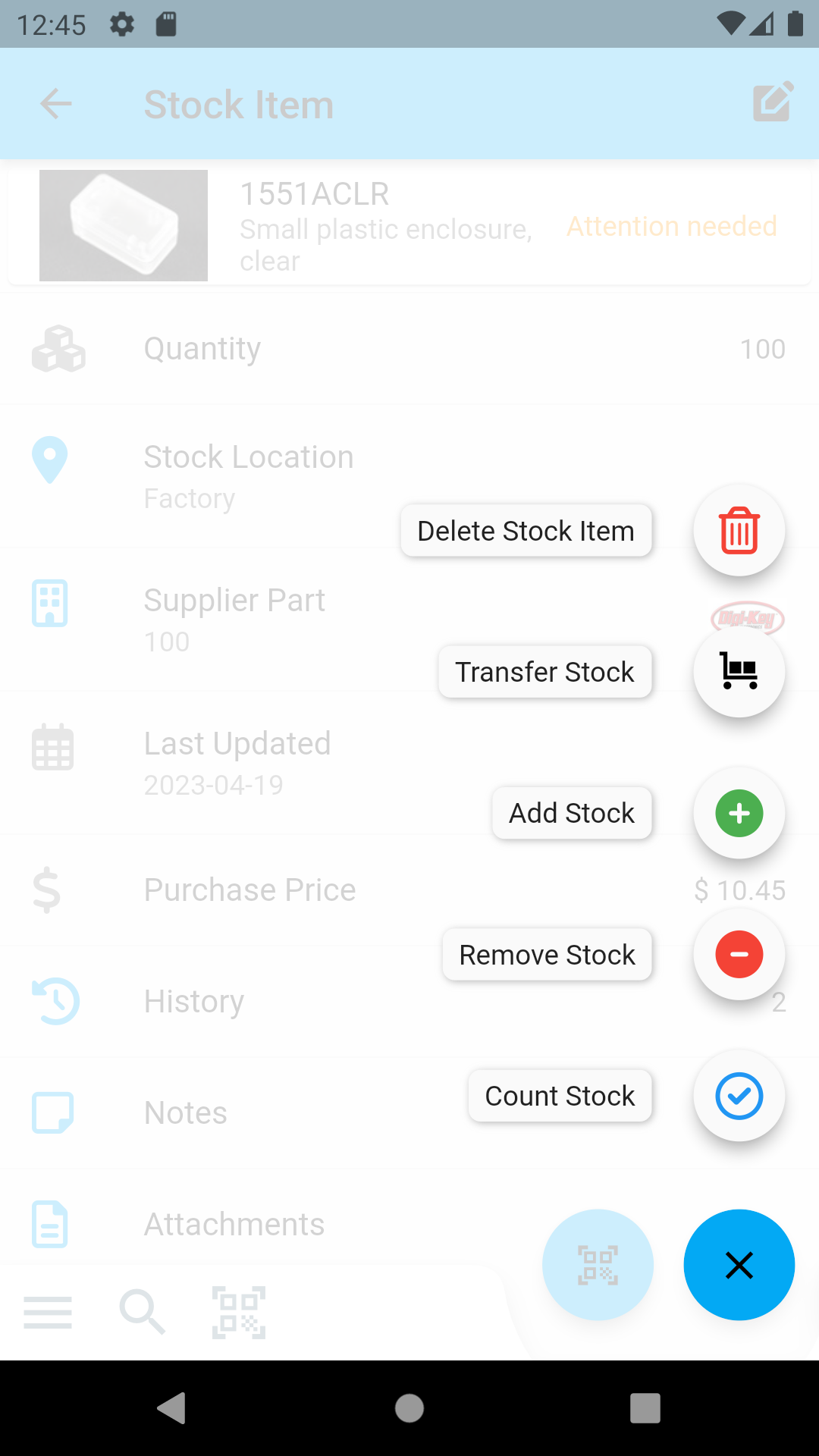Go back using the app bar arrow
The height and width of the screenshot is (1456, 819).
coord(56,104)
